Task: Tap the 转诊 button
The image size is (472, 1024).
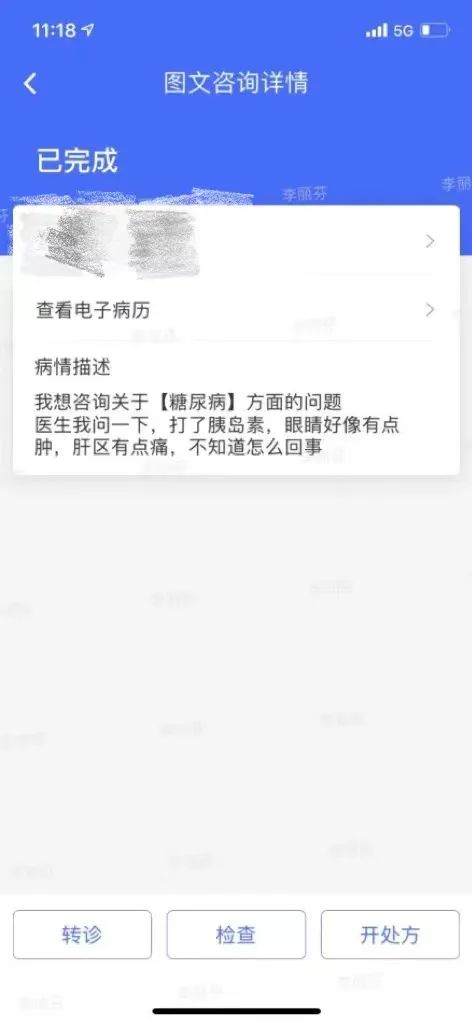Action: tap(82, 935)
